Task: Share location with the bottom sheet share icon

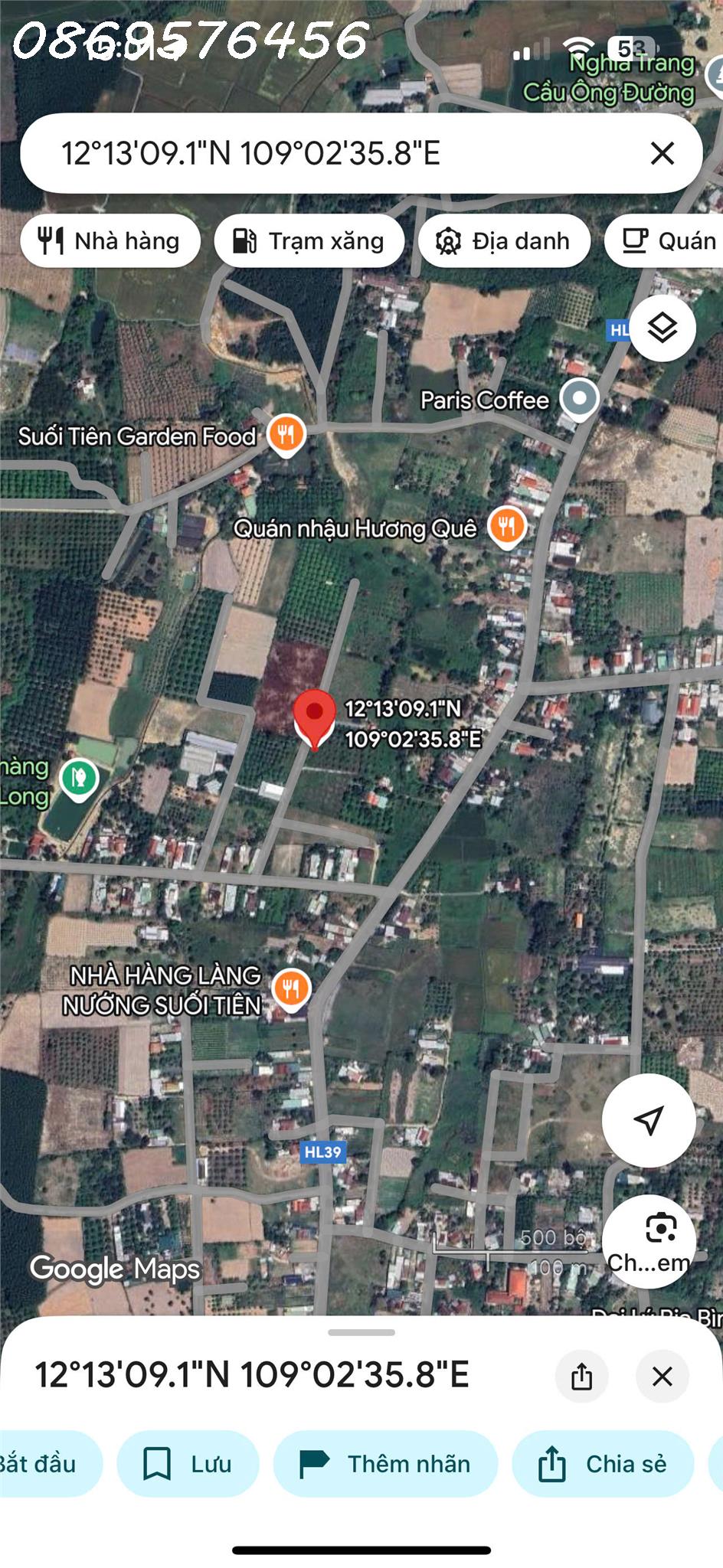Action: click(582, 1376)
